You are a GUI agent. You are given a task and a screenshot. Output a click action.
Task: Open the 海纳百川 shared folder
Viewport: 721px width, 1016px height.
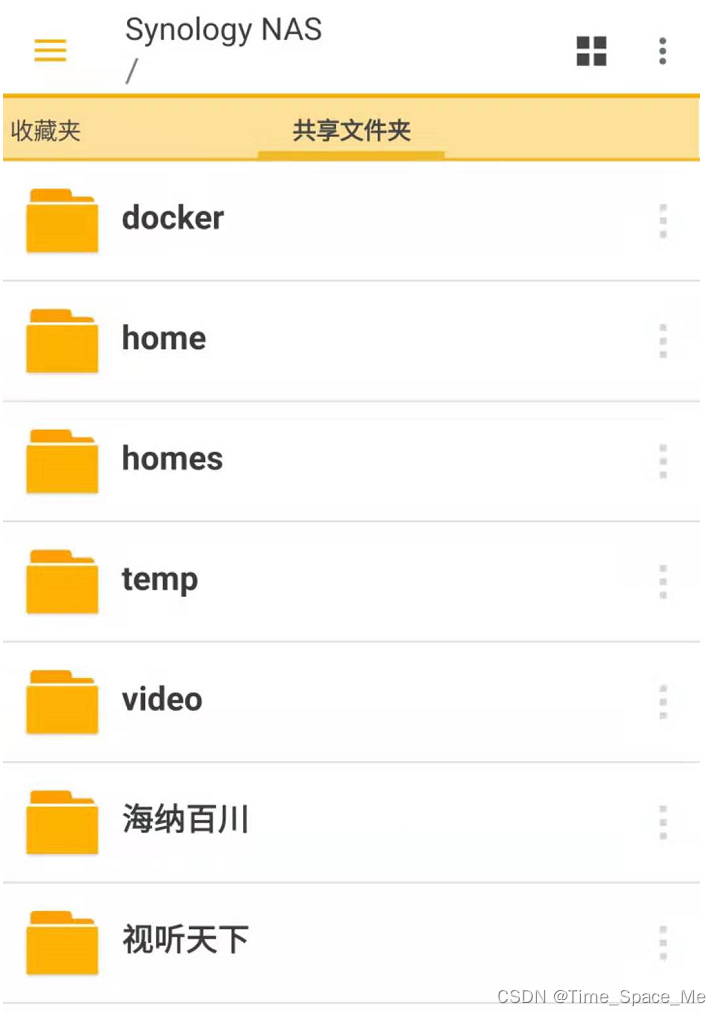point(184,818)
